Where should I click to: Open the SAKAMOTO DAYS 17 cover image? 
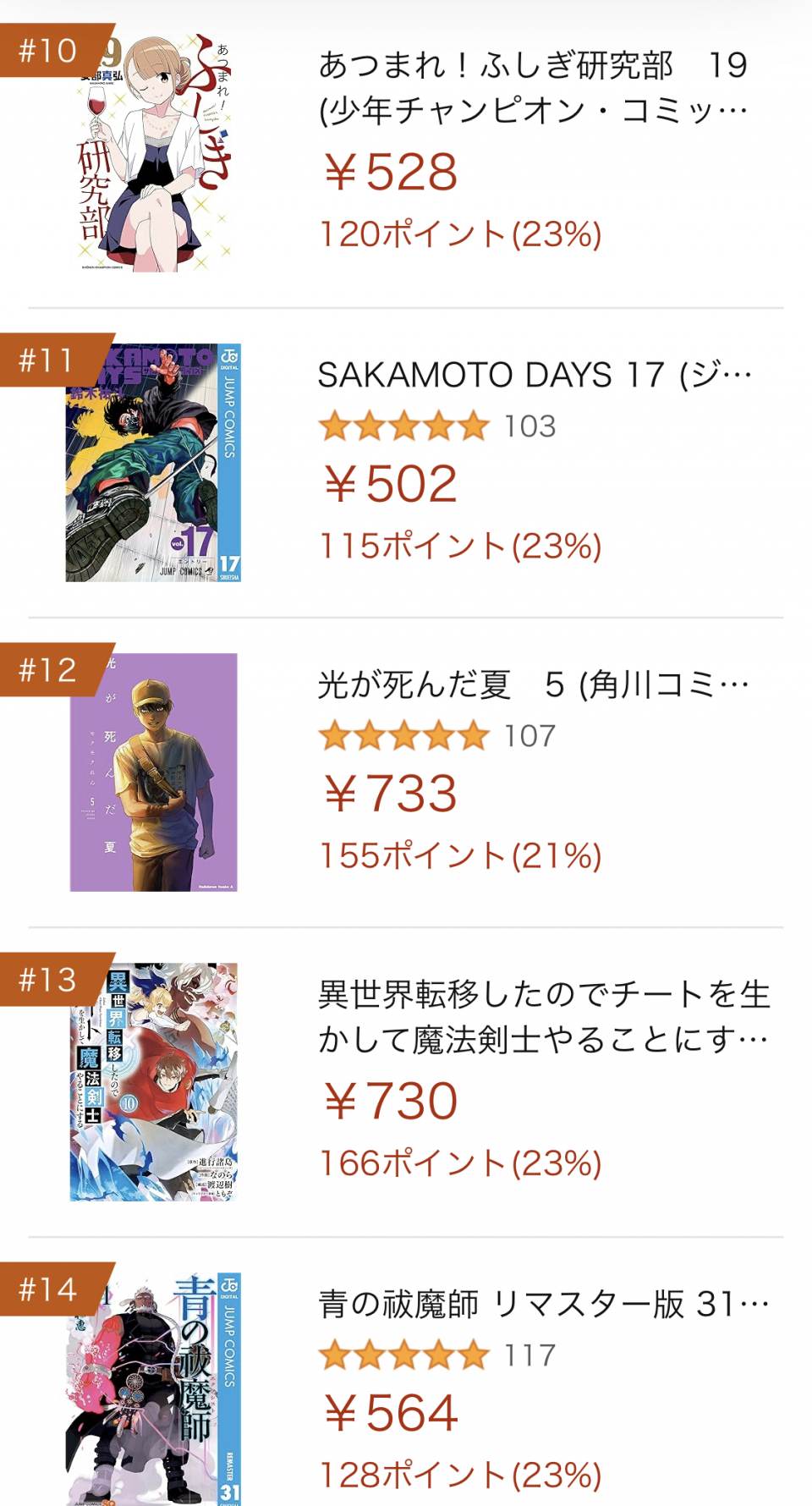[153, 462]
